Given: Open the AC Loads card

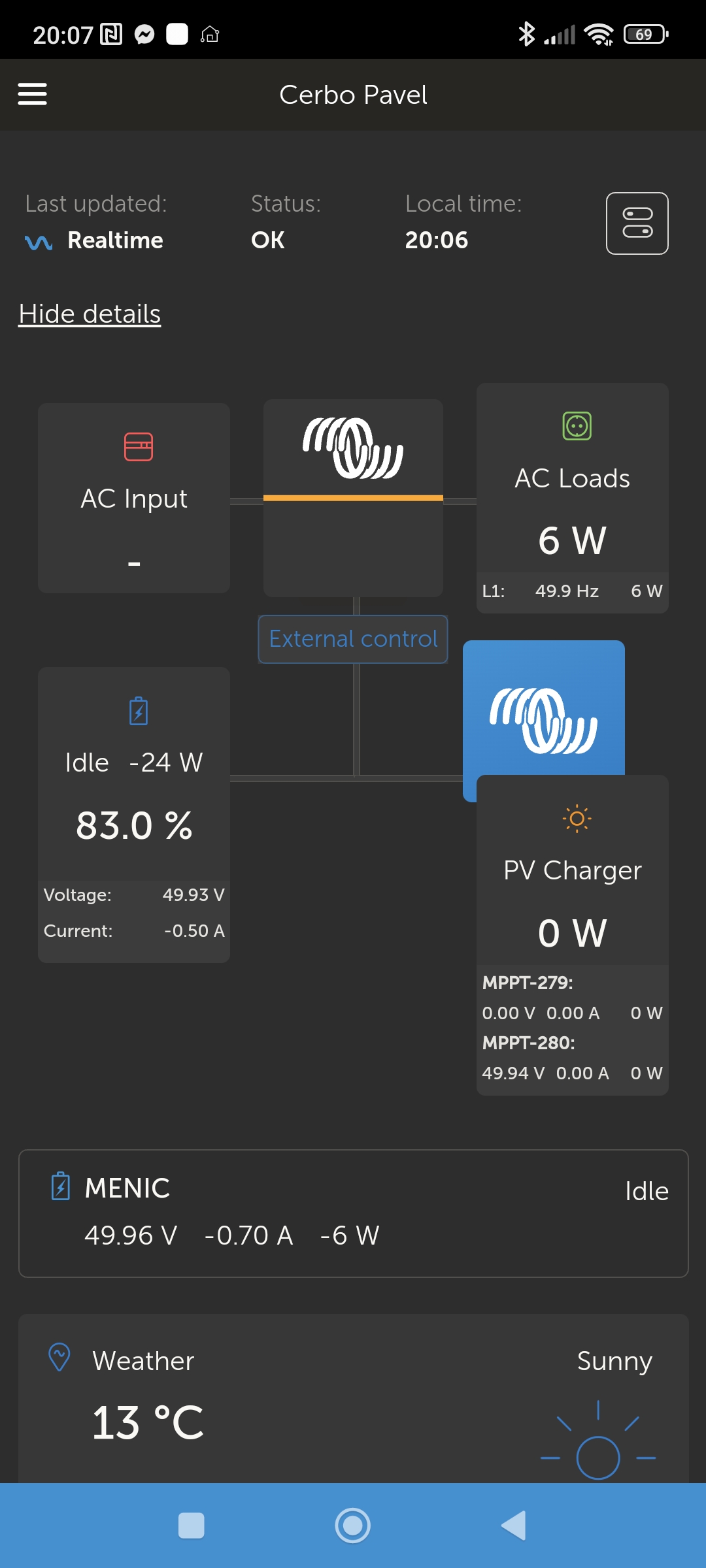Looking at the screenshot, I should point(572,498).
